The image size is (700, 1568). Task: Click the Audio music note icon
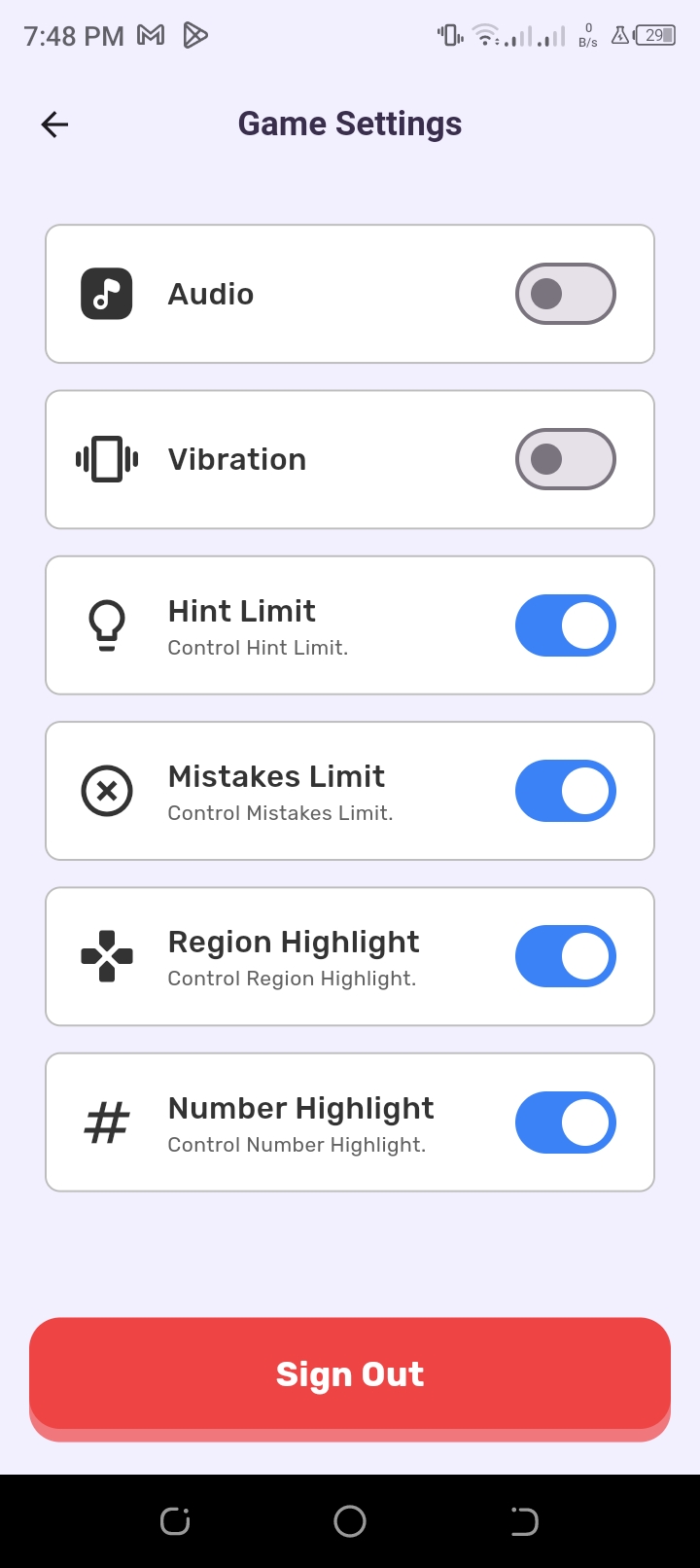[x=106, y=293]
